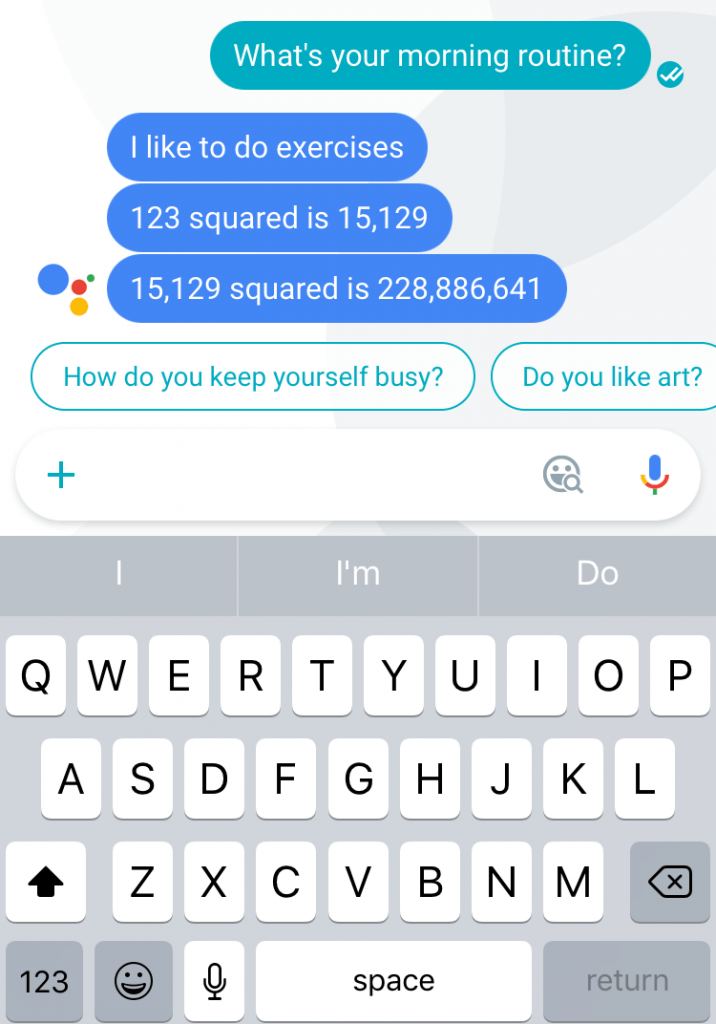Image resolution: width=716 pixels, height=1024 pixels.
Task: Switch keyboard to the 123 numbers layout
Action: tap(44, 982)
